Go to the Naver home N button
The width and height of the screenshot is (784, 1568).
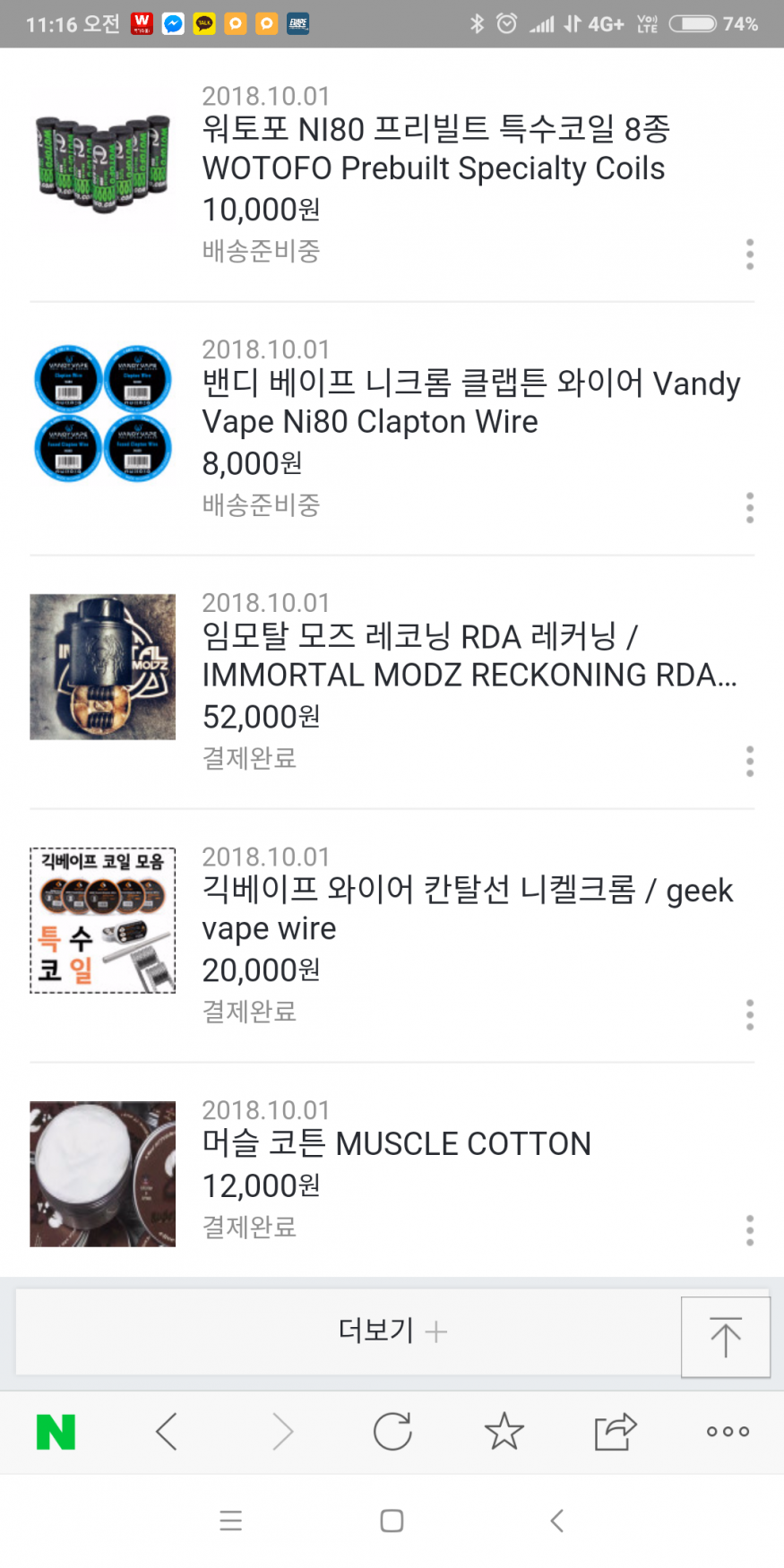pos(56,1432)
